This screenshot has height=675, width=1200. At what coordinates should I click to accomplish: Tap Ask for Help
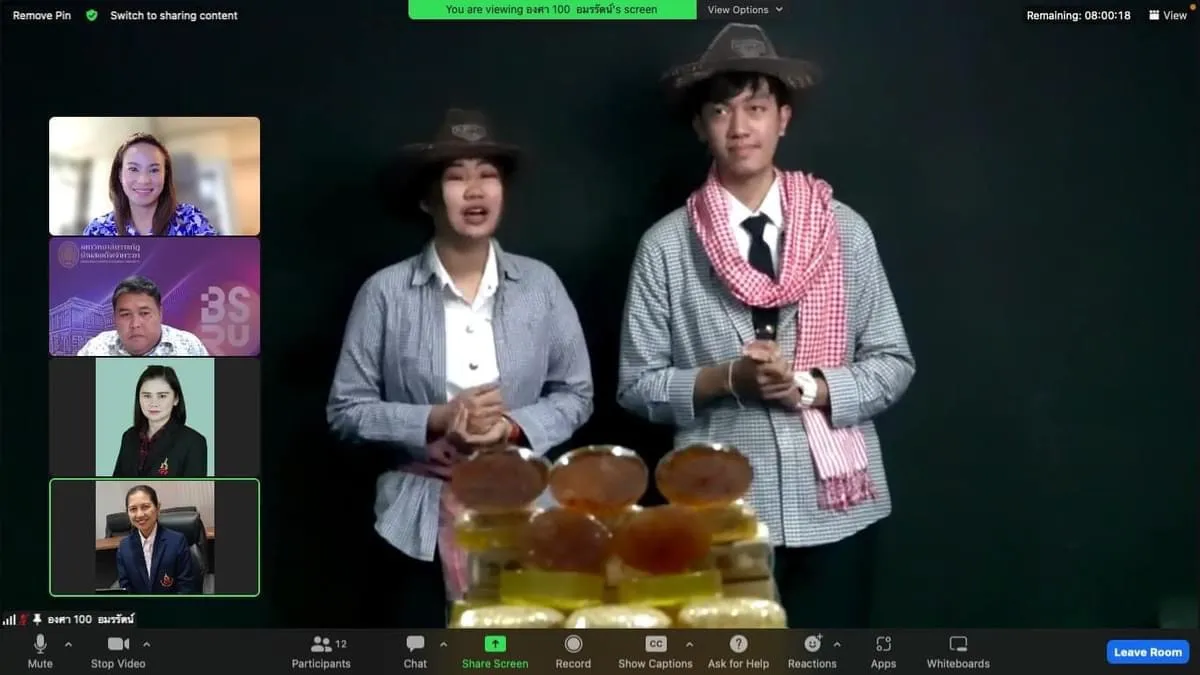[738, 651]
